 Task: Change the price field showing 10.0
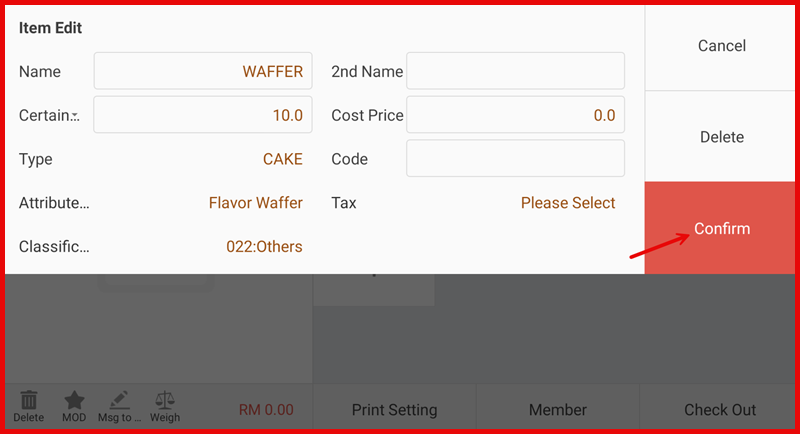pos(203,115)
